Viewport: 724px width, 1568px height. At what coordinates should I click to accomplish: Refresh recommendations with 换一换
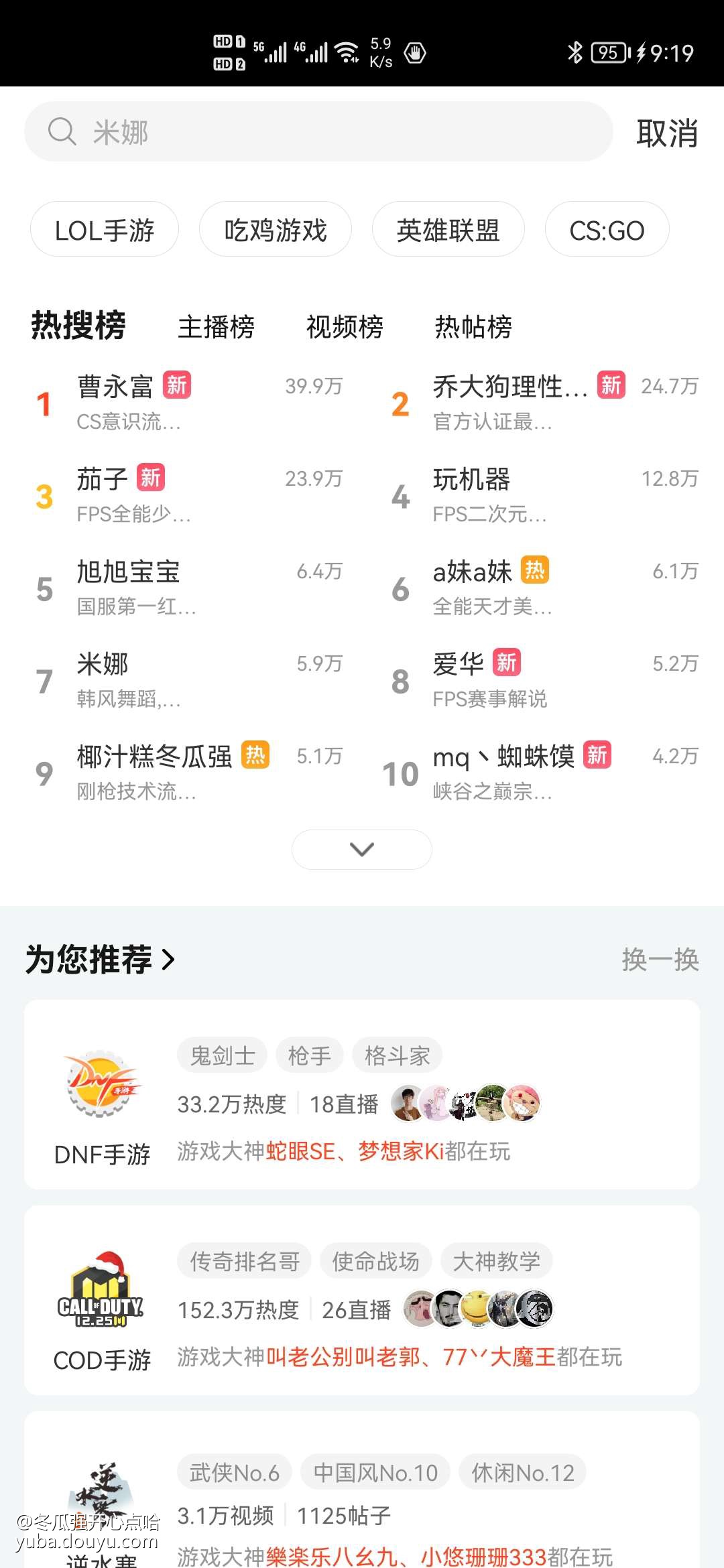tap(660, 960)
